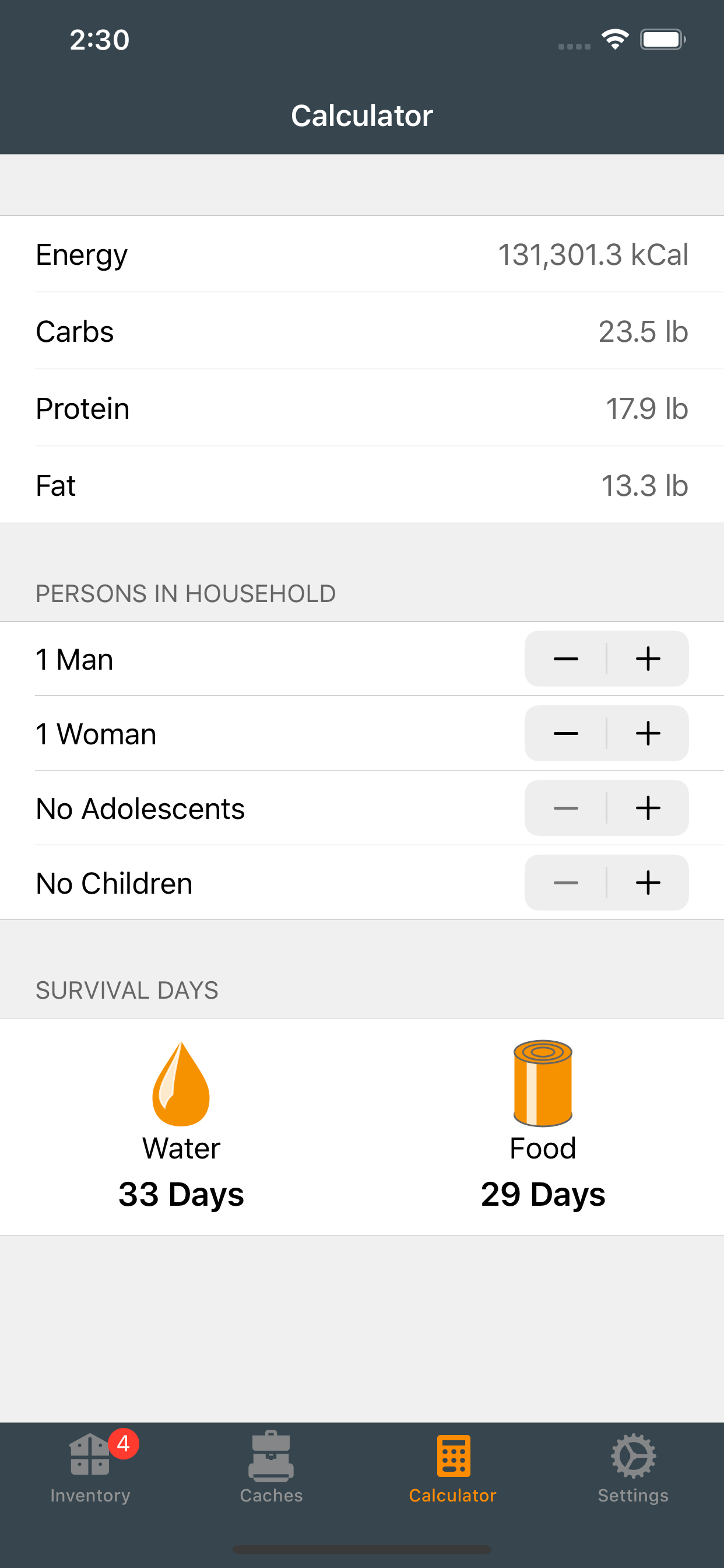Open the Caches tab
Image resolution: width=724 pixels, height=1568 pixels.
pos(271,1468)
